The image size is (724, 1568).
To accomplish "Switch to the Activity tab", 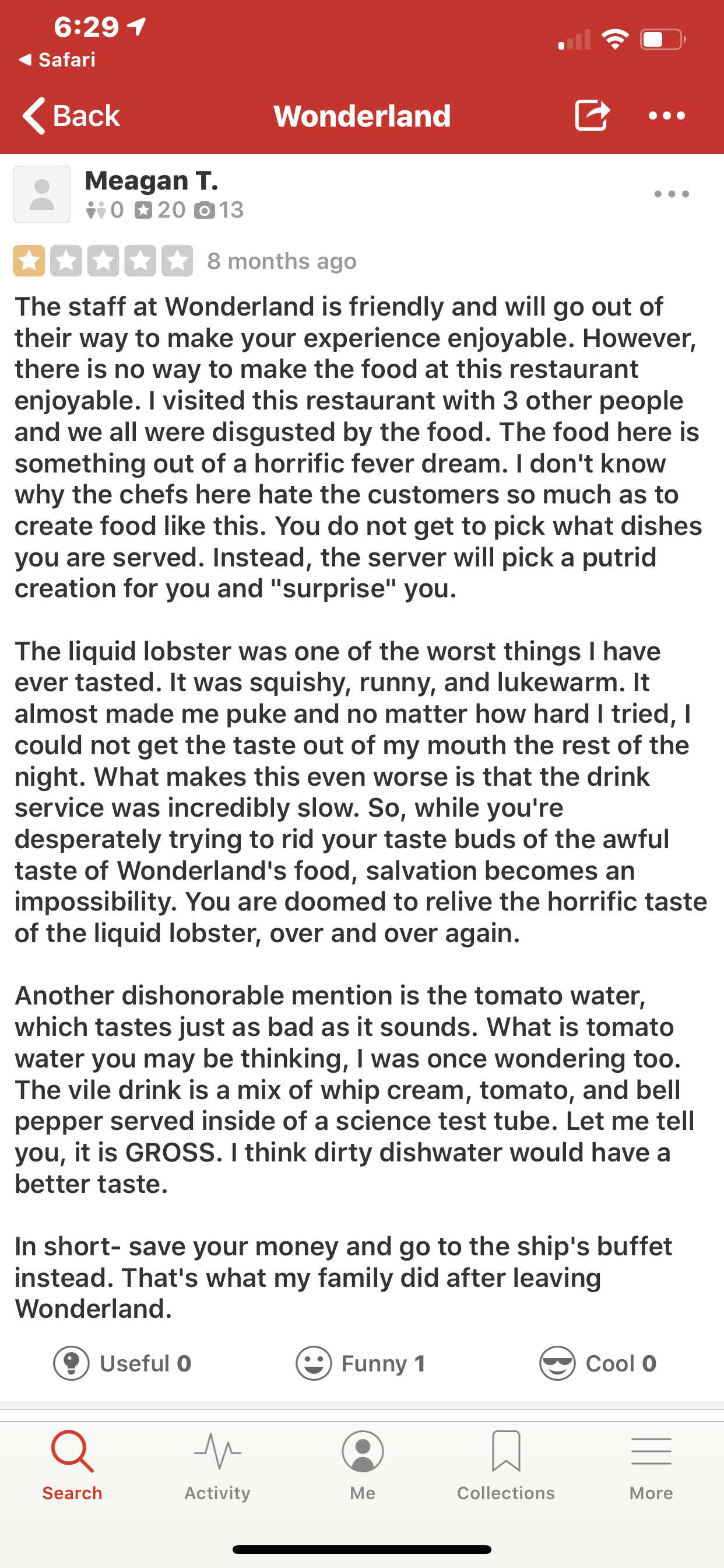I will pos(217,1466).
